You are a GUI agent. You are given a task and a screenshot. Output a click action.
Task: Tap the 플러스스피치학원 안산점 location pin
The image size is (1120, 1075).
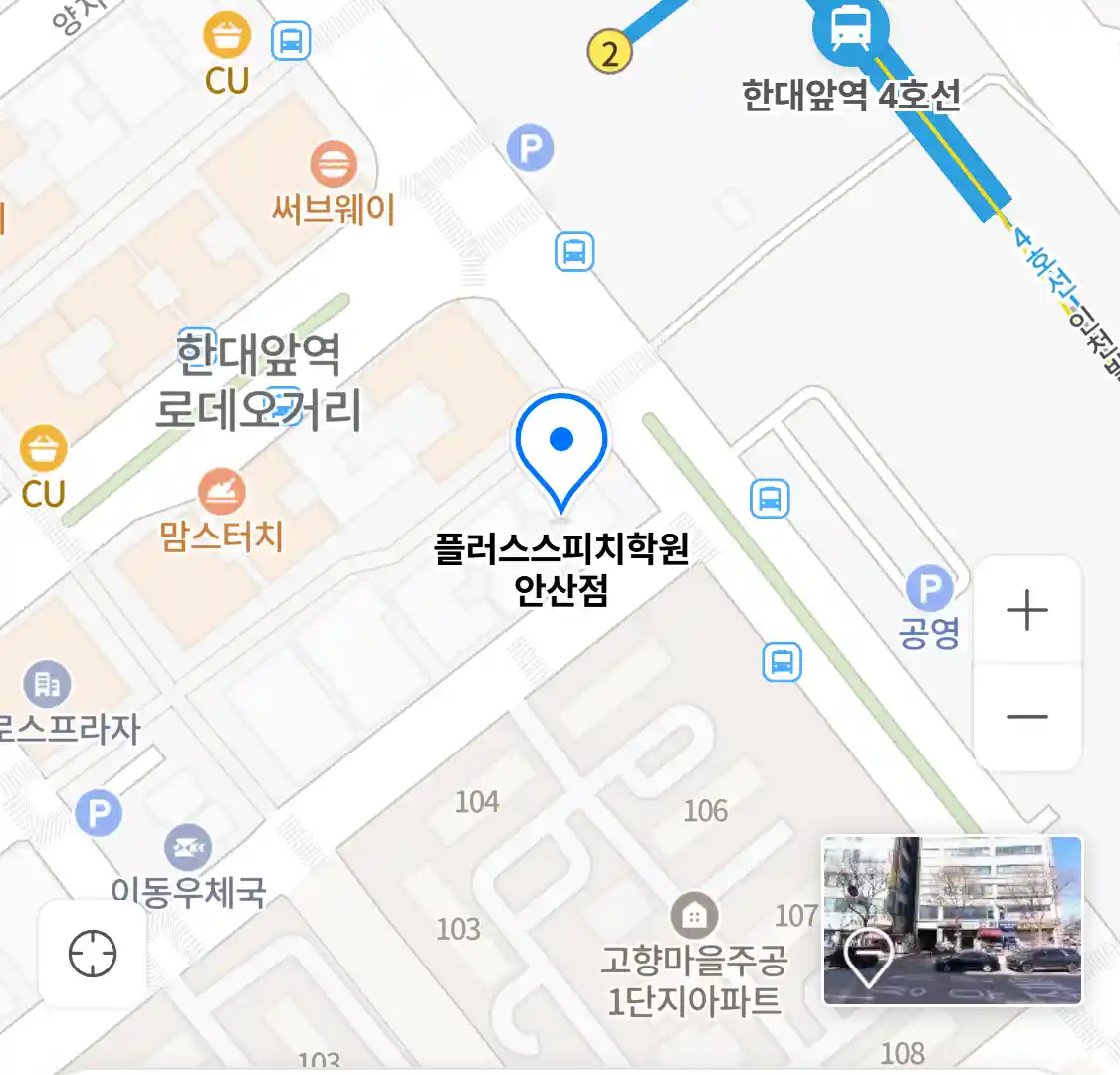[x=561, y=445]
